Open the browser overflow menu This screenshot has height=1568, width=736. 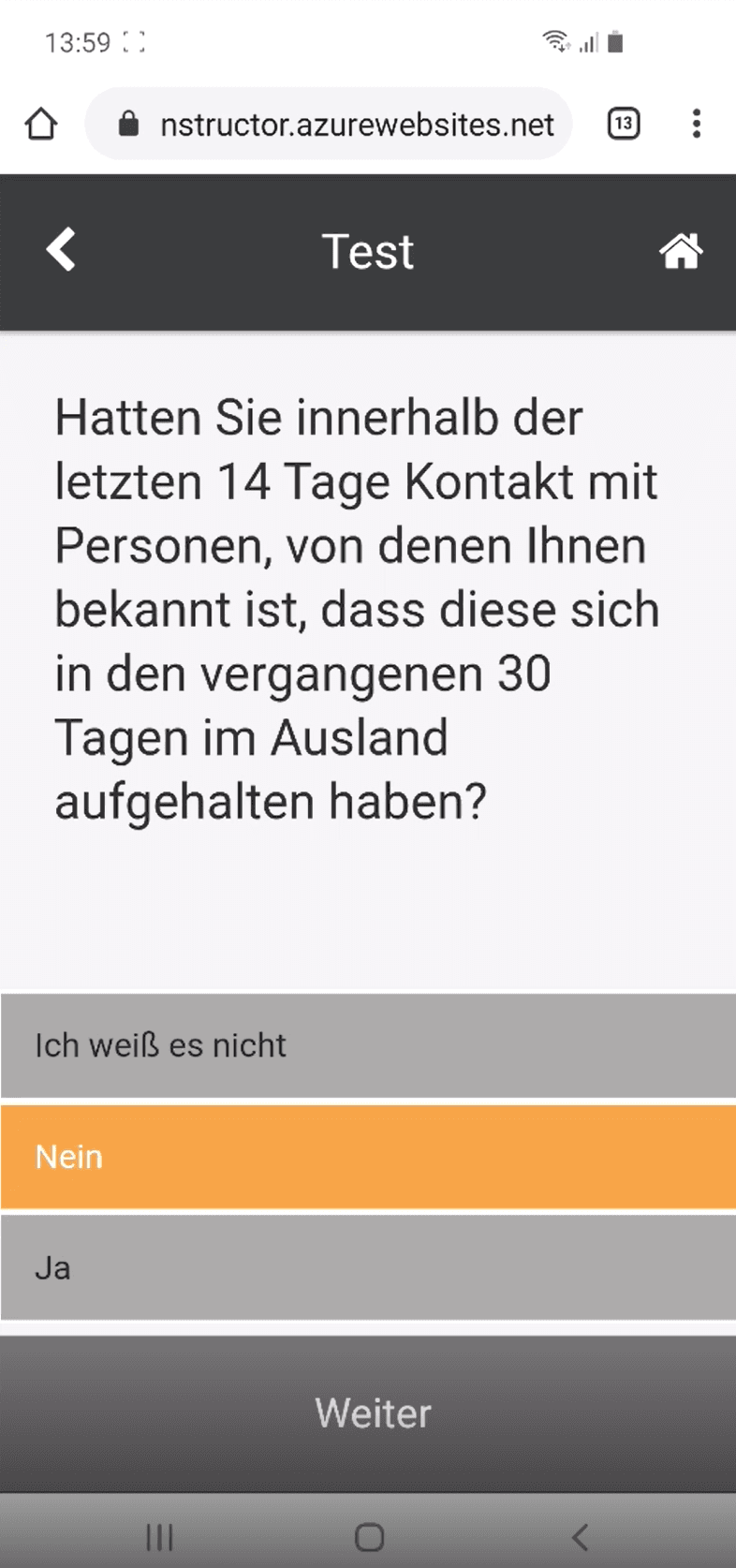click(696, 124)
